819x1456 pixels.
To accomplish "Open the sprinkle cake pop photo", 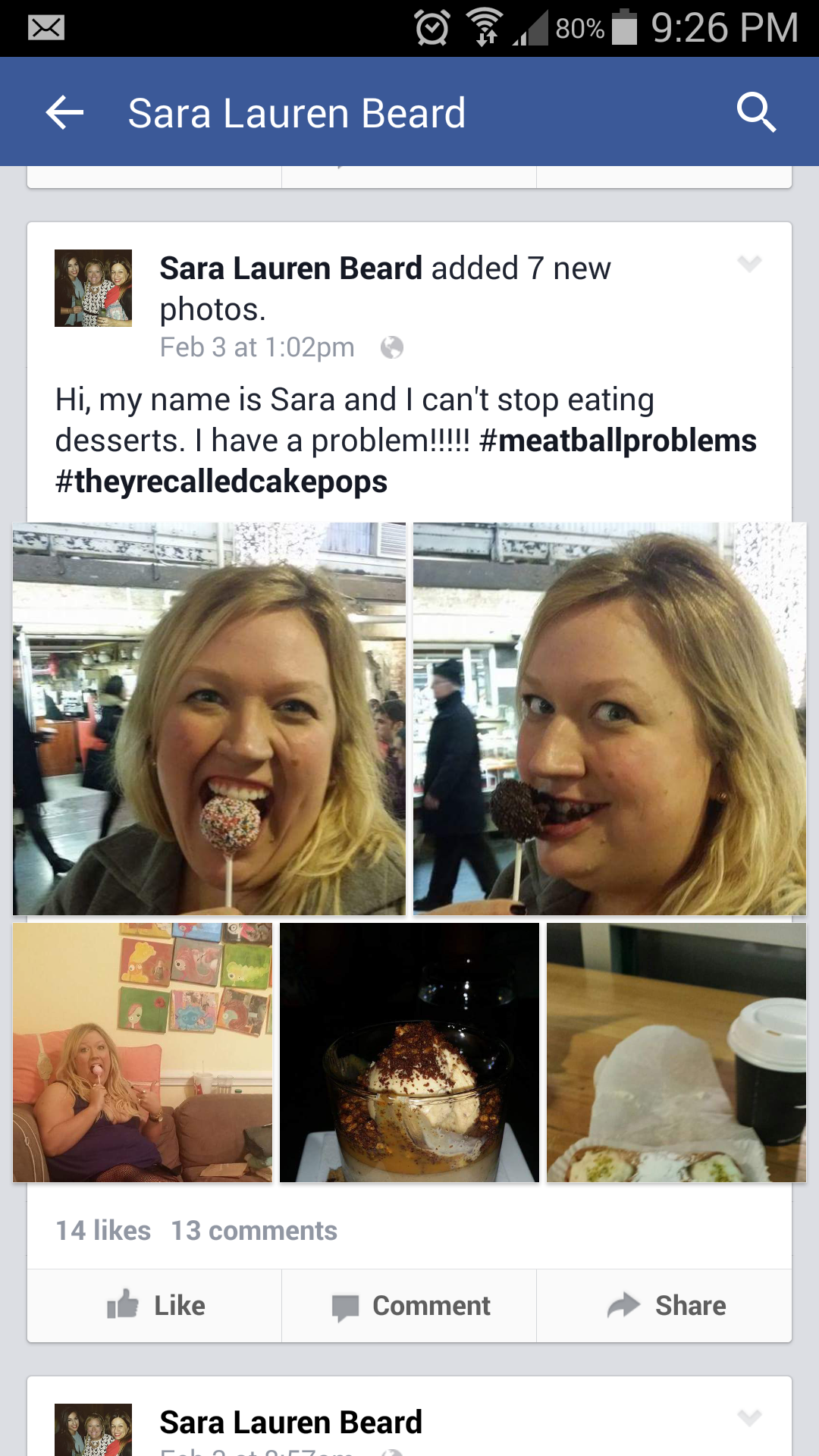I will coord(209,718).
